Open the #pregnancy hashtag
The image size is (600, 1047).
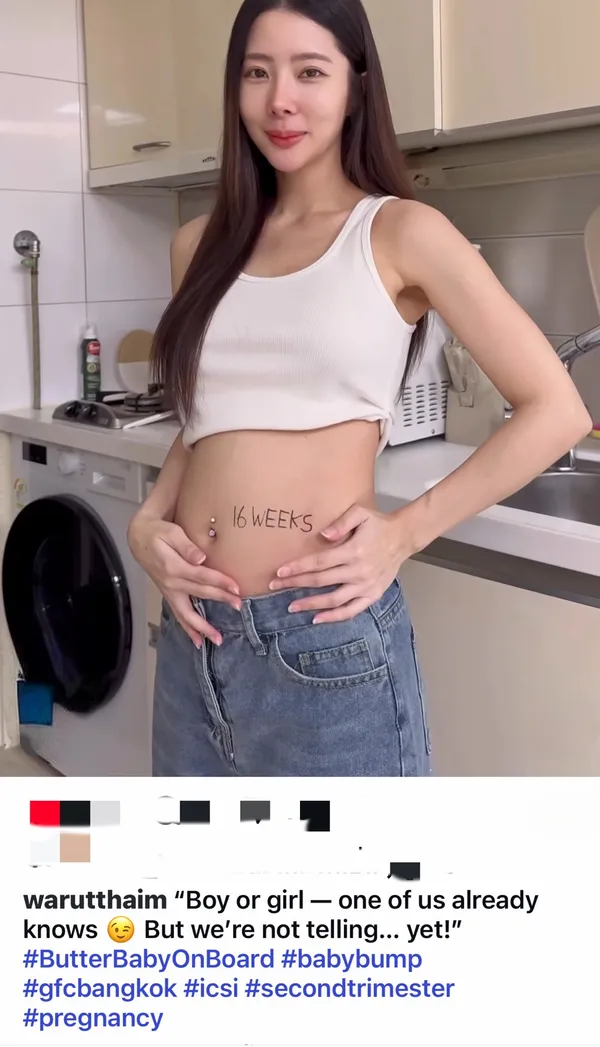[x=92, y=1020]
